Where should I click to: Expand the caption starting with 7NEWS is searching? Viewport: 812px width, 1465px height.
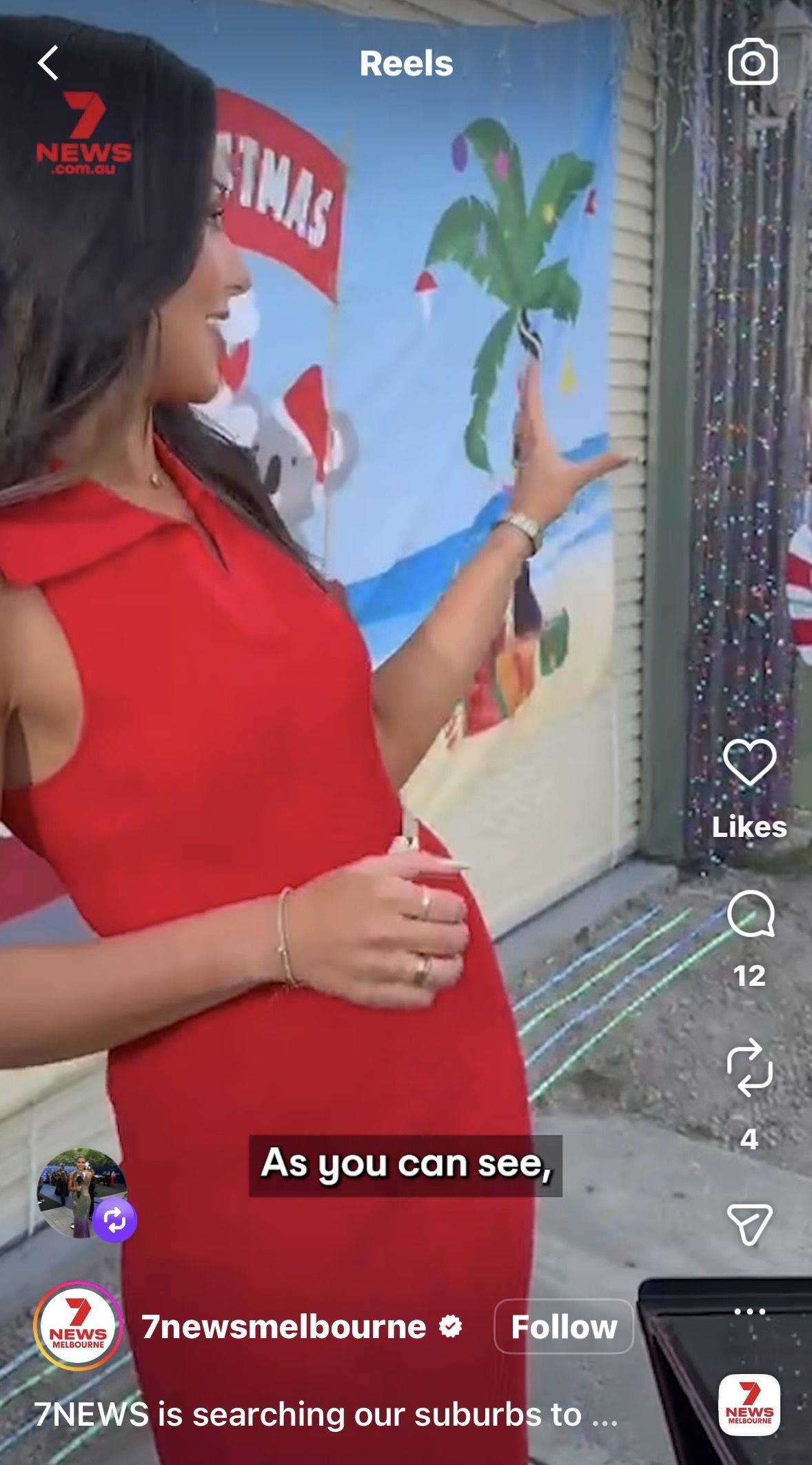[325, 1415]
